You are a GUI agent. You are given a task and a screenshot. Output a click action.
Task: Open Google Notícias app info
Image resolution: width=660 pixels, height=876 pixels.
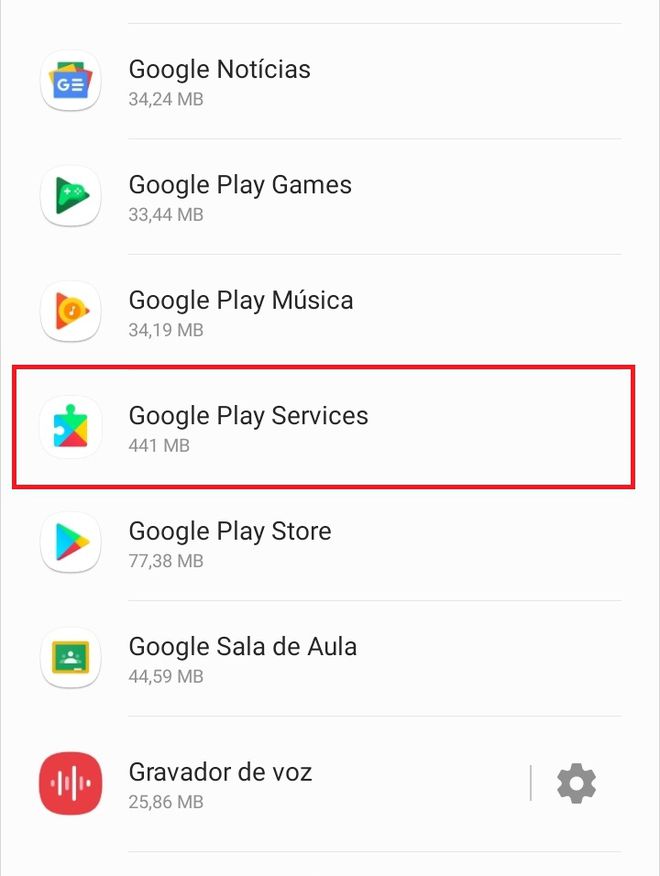pos(220,82)
